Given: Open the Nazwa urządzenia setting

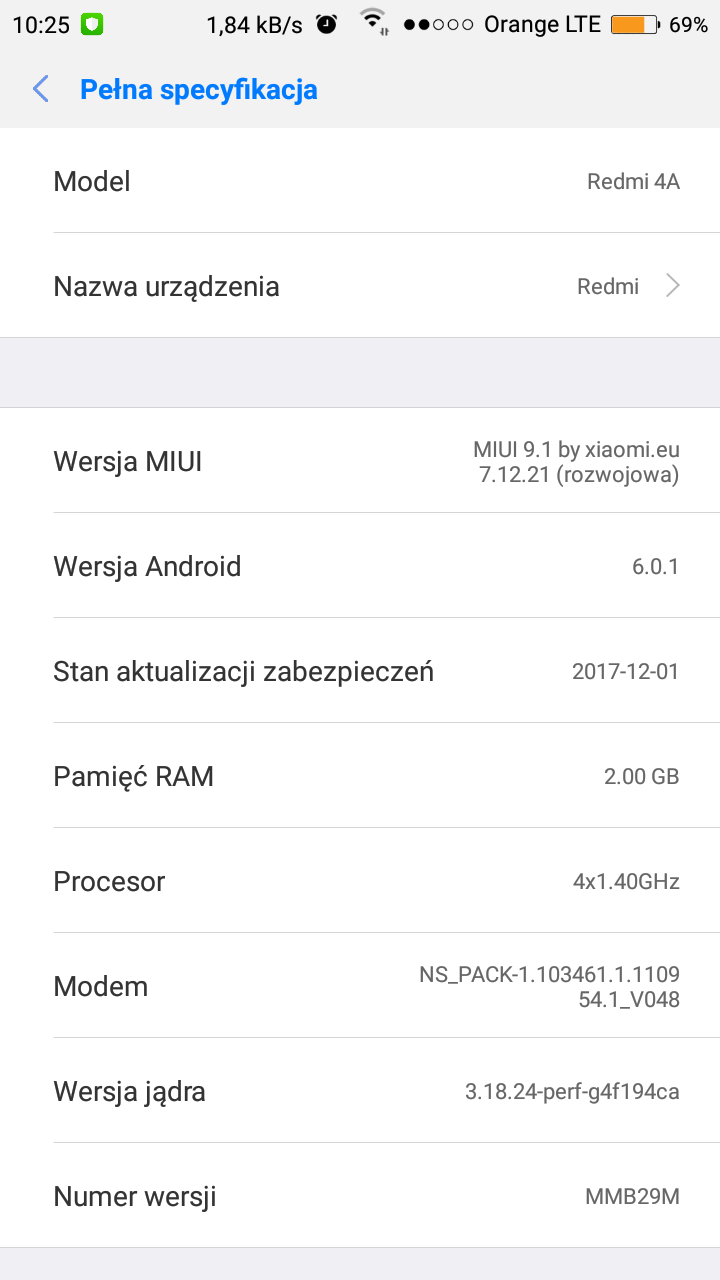Looking at the screenshot, I should 360,286.
